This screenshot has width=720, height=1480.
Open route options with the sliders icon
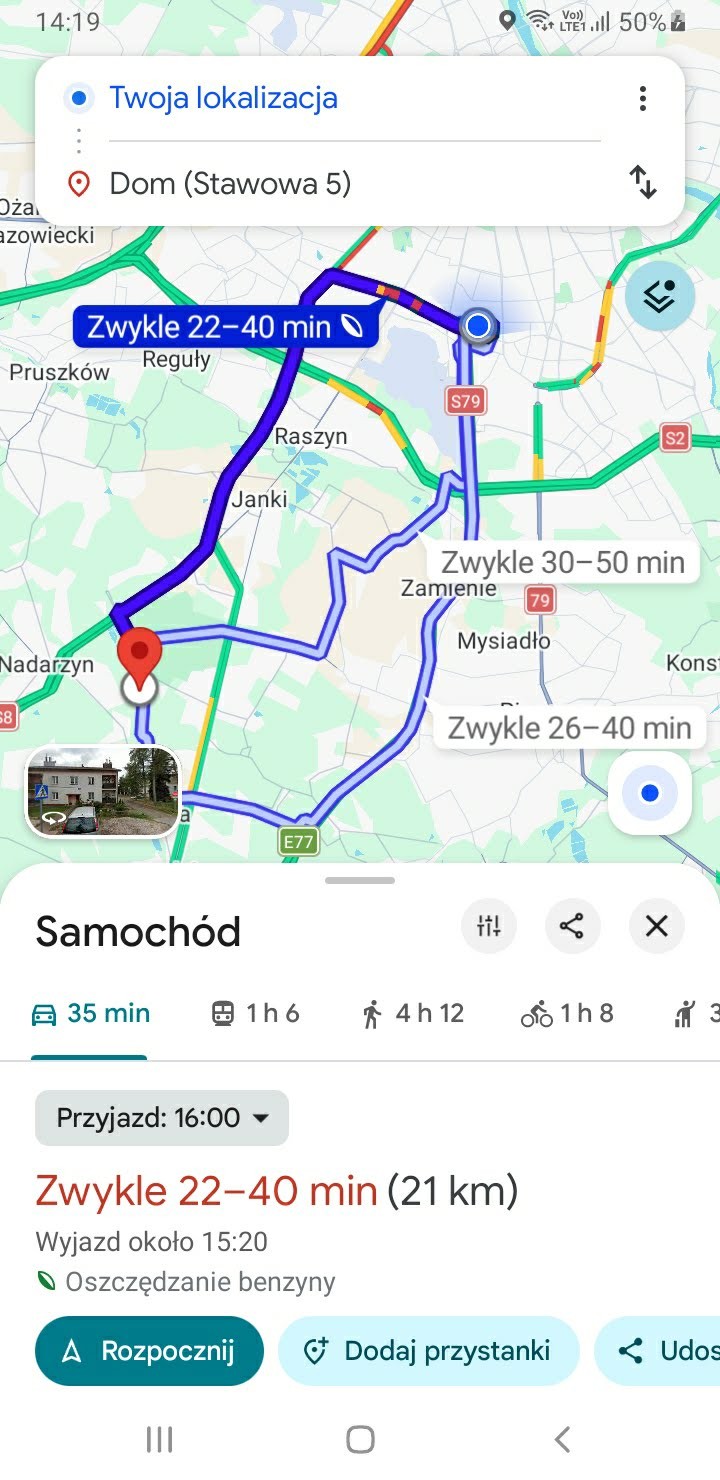tap(489, 926)
